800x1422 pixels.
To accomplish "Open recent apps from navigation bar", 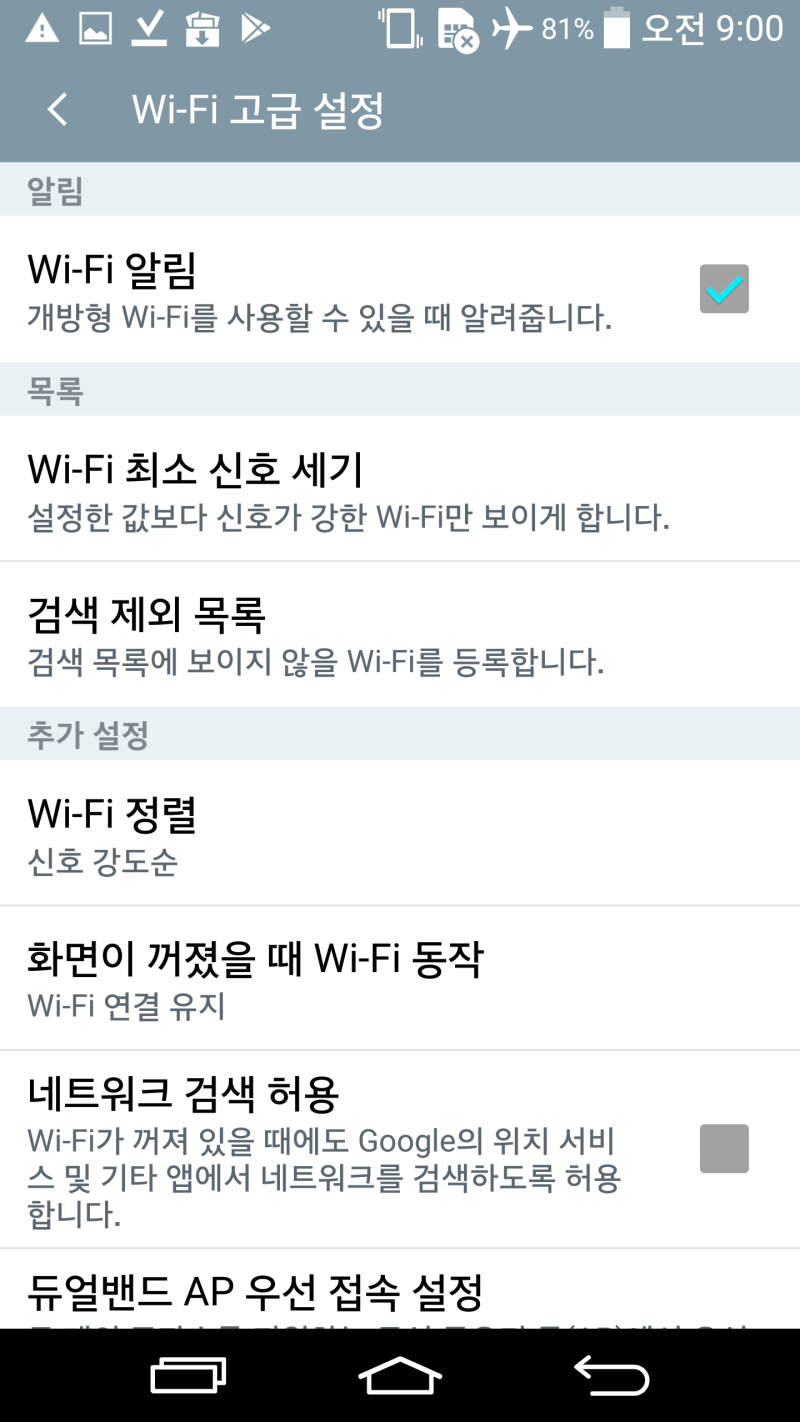I will point(188,1377).
